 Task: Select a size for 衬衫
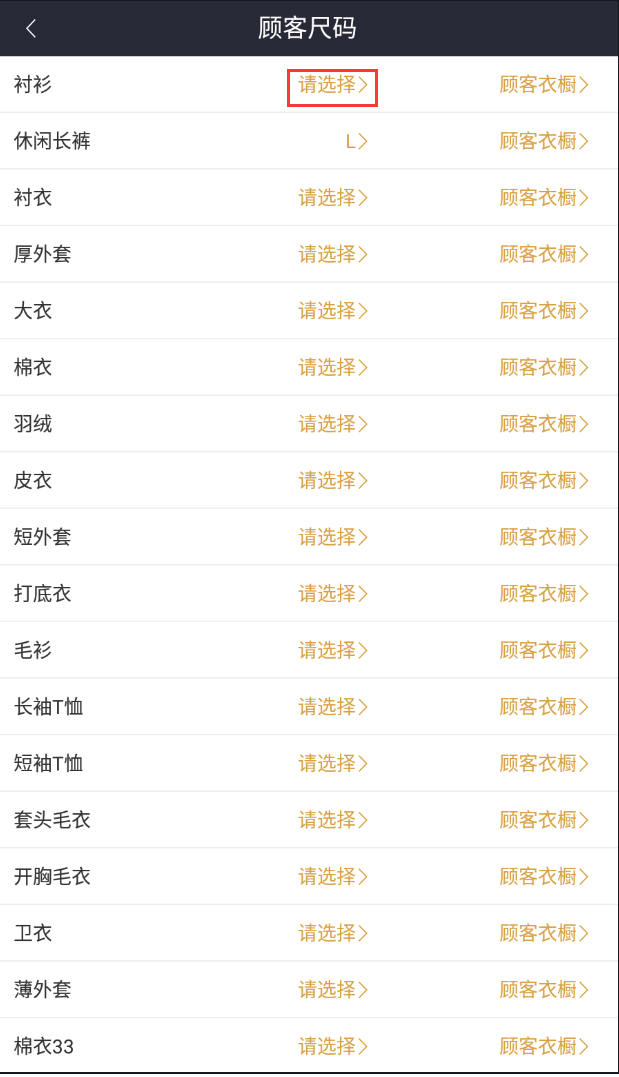coord(333,86)
